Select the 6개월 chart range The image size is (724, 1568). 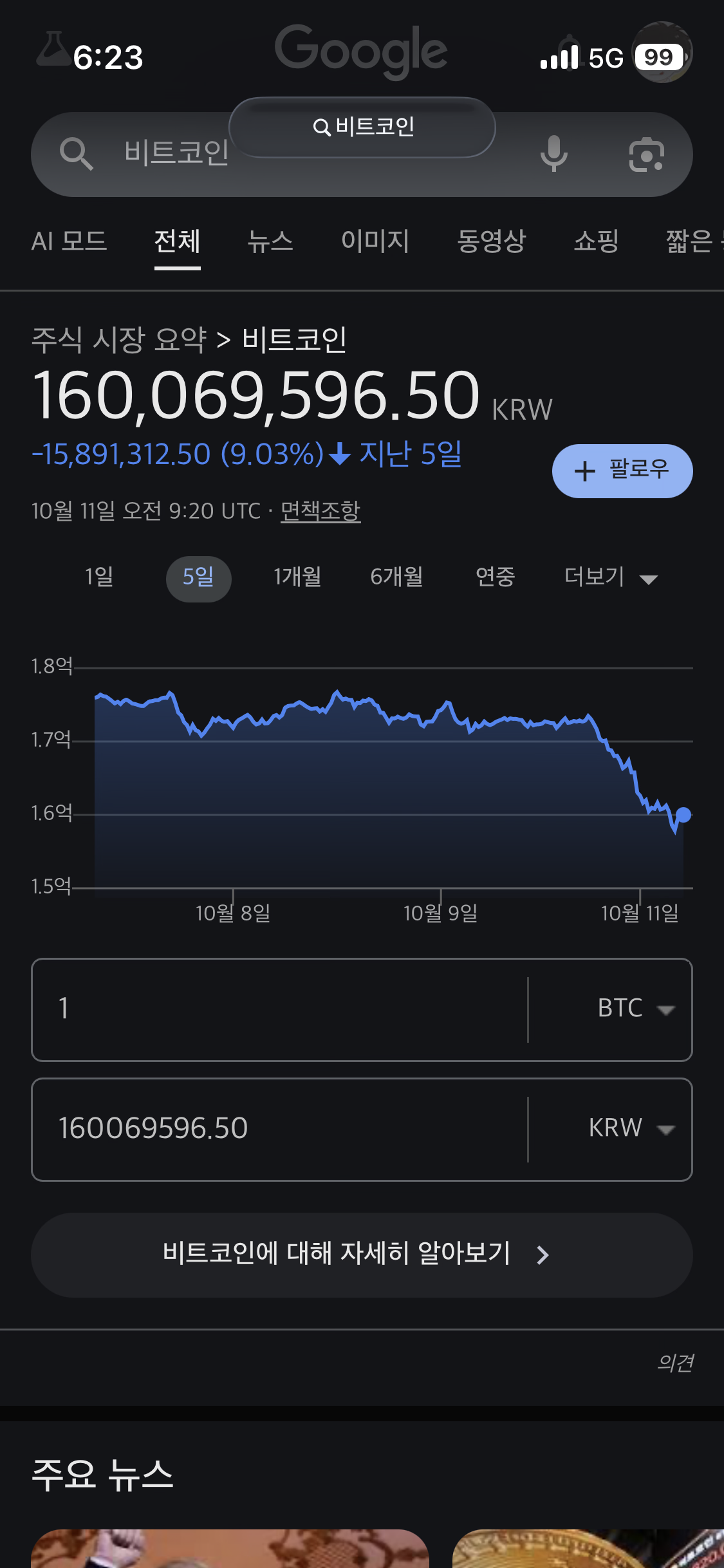click(396, 577)
